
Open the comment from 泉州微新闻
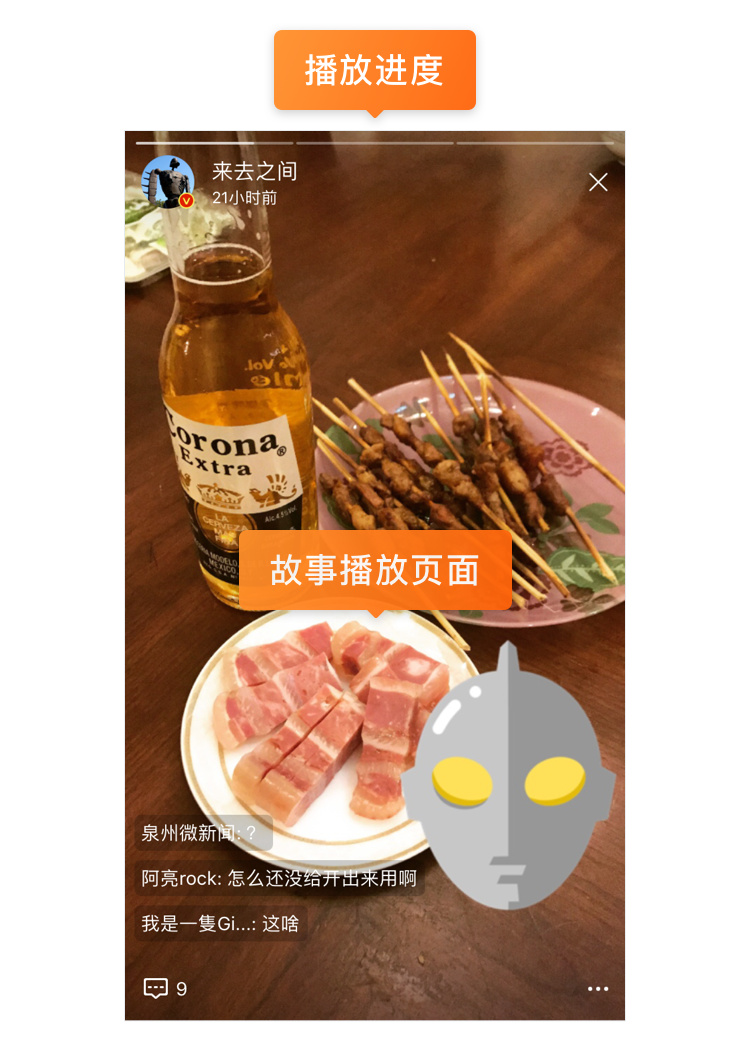[200, 831]
